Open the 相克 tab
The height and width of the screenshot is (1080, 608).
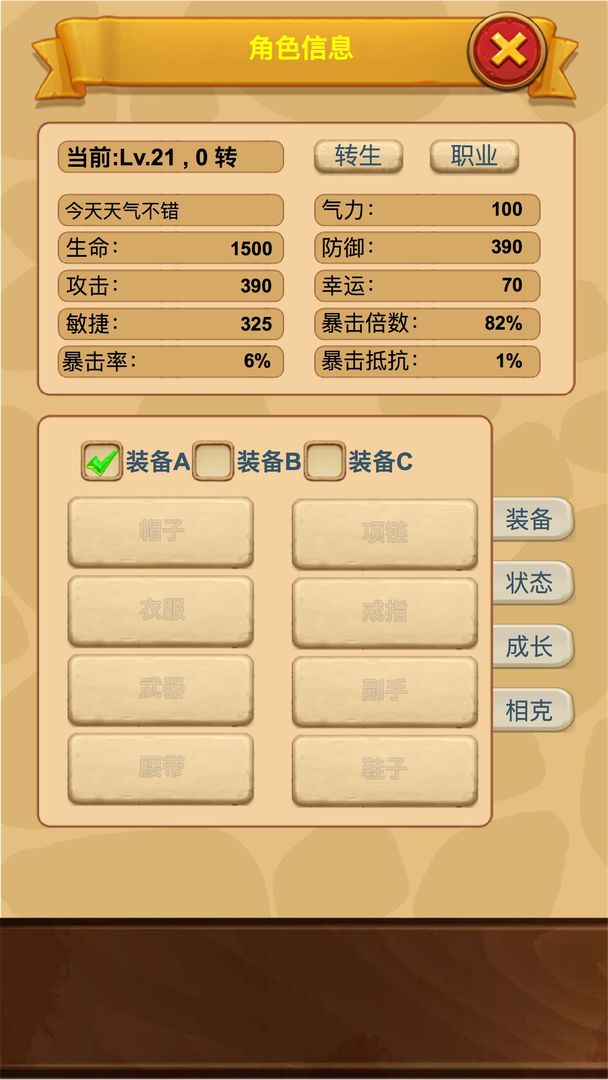point(530,710)
